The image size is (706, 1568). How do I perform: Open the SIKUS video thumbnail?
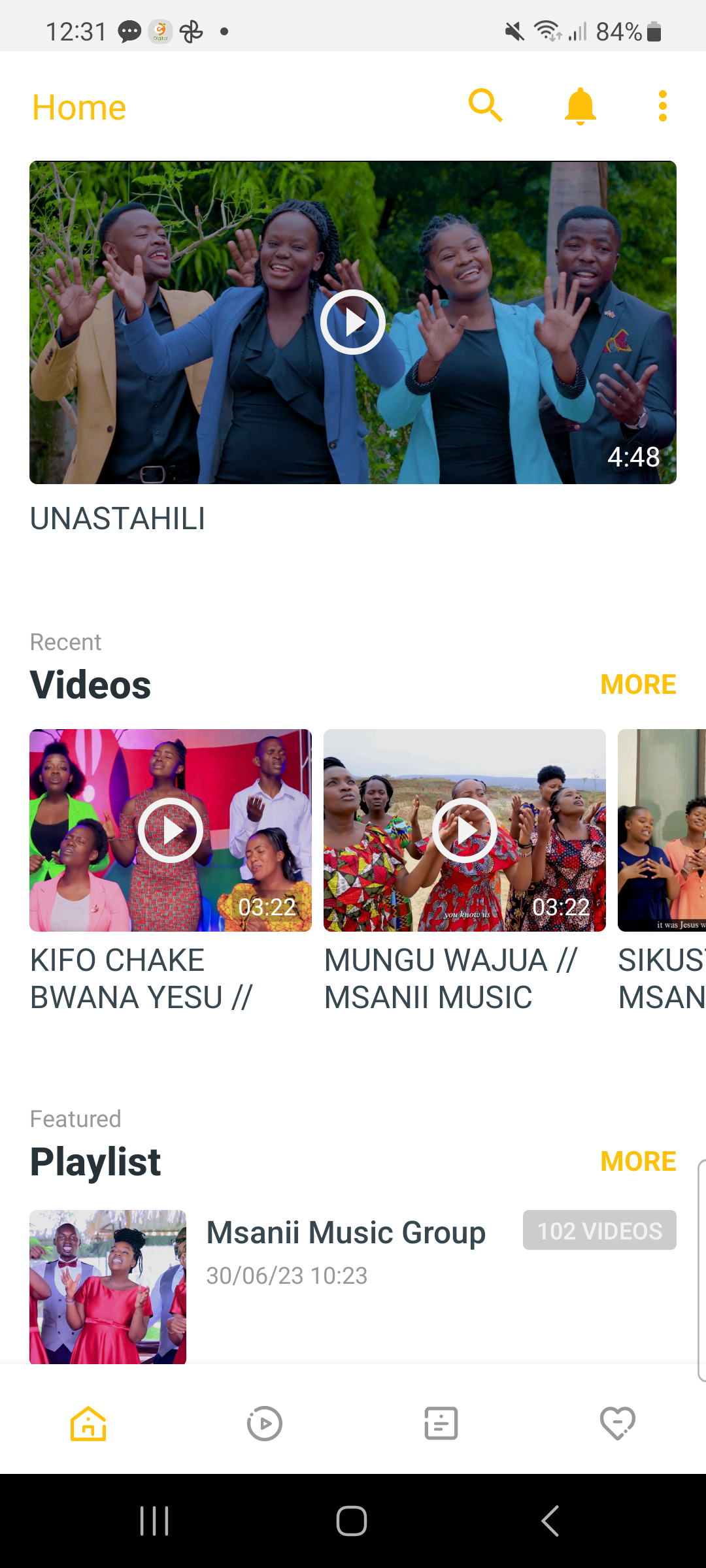pos(662,830)
